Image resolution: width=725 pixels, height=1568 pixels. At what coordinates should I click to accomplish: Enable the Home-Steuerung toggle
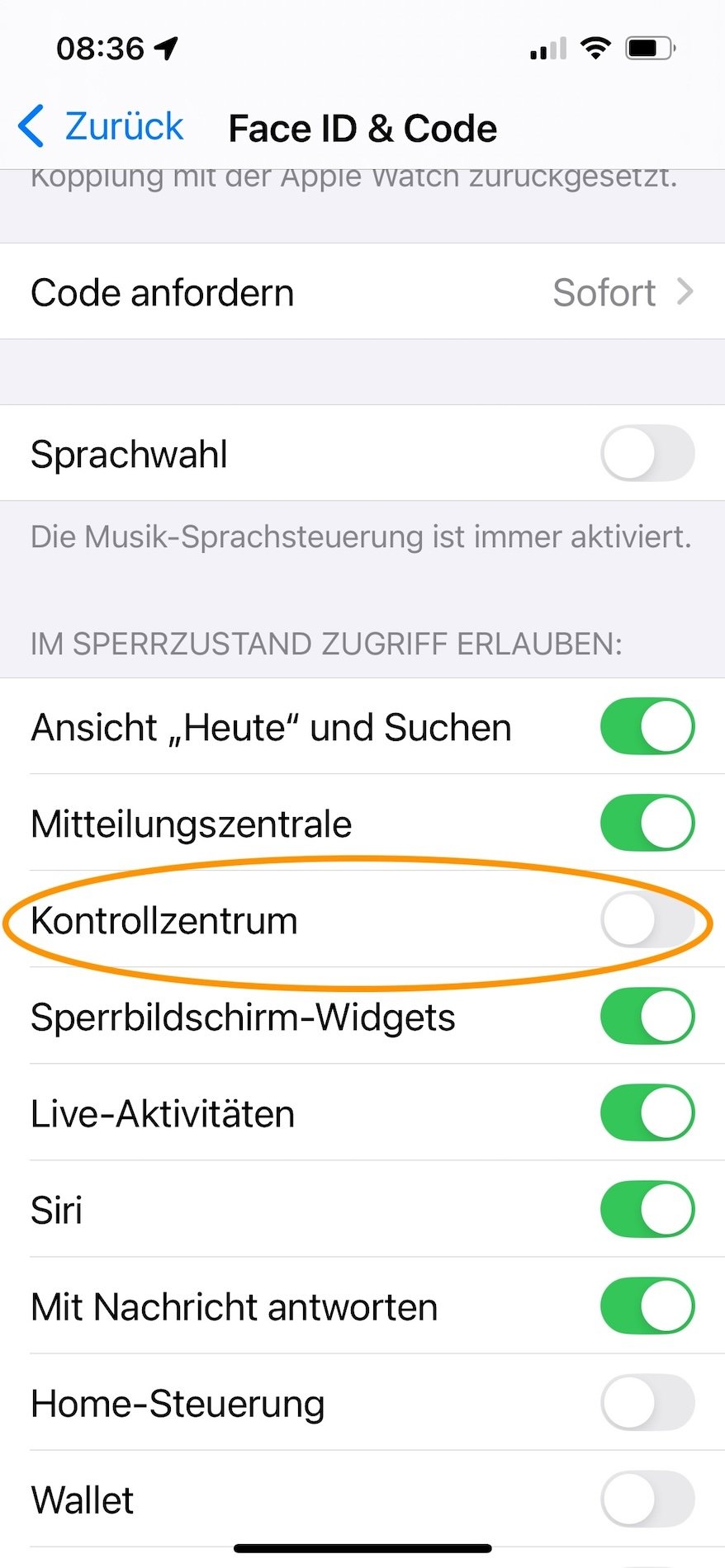tap(647, 1402)
